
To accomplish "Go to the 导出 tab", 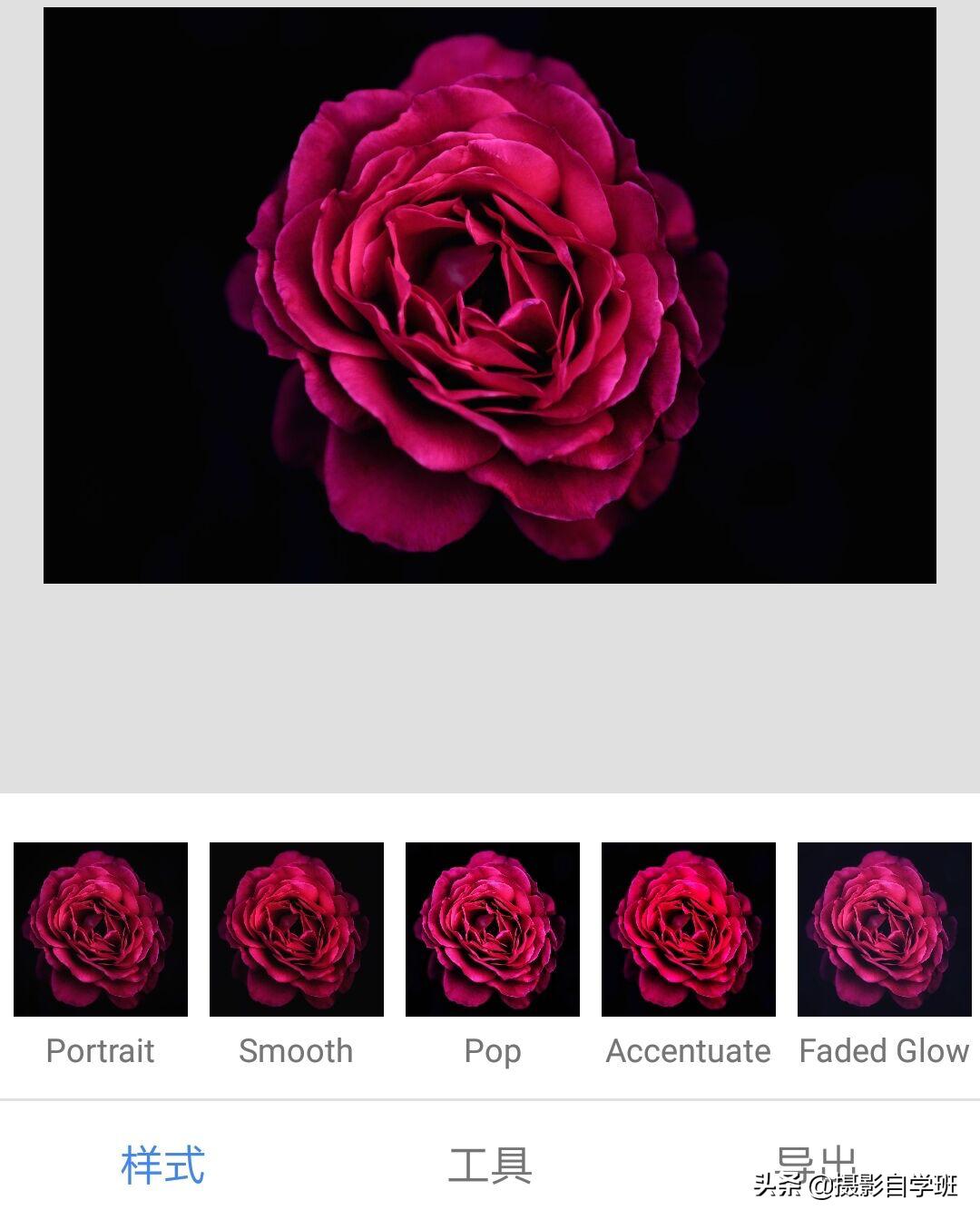I will click(815, 1162).
